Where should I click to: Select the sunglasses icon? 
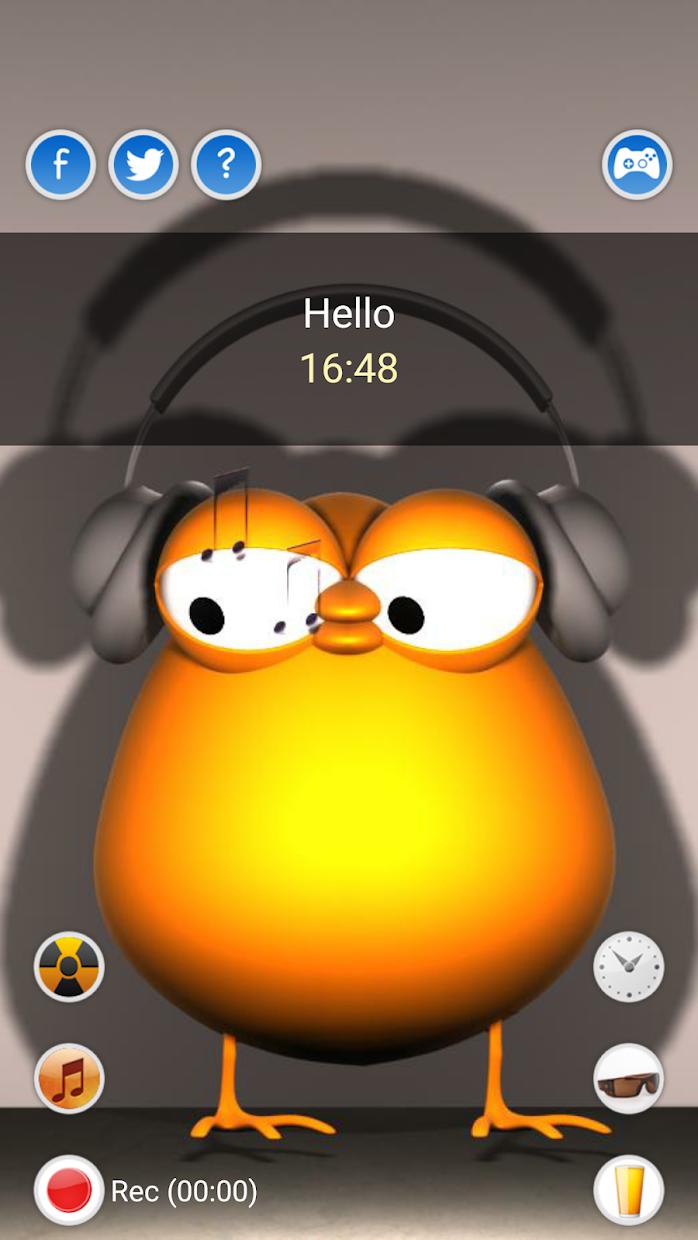pyautogui.click(x=628, y=1079)
